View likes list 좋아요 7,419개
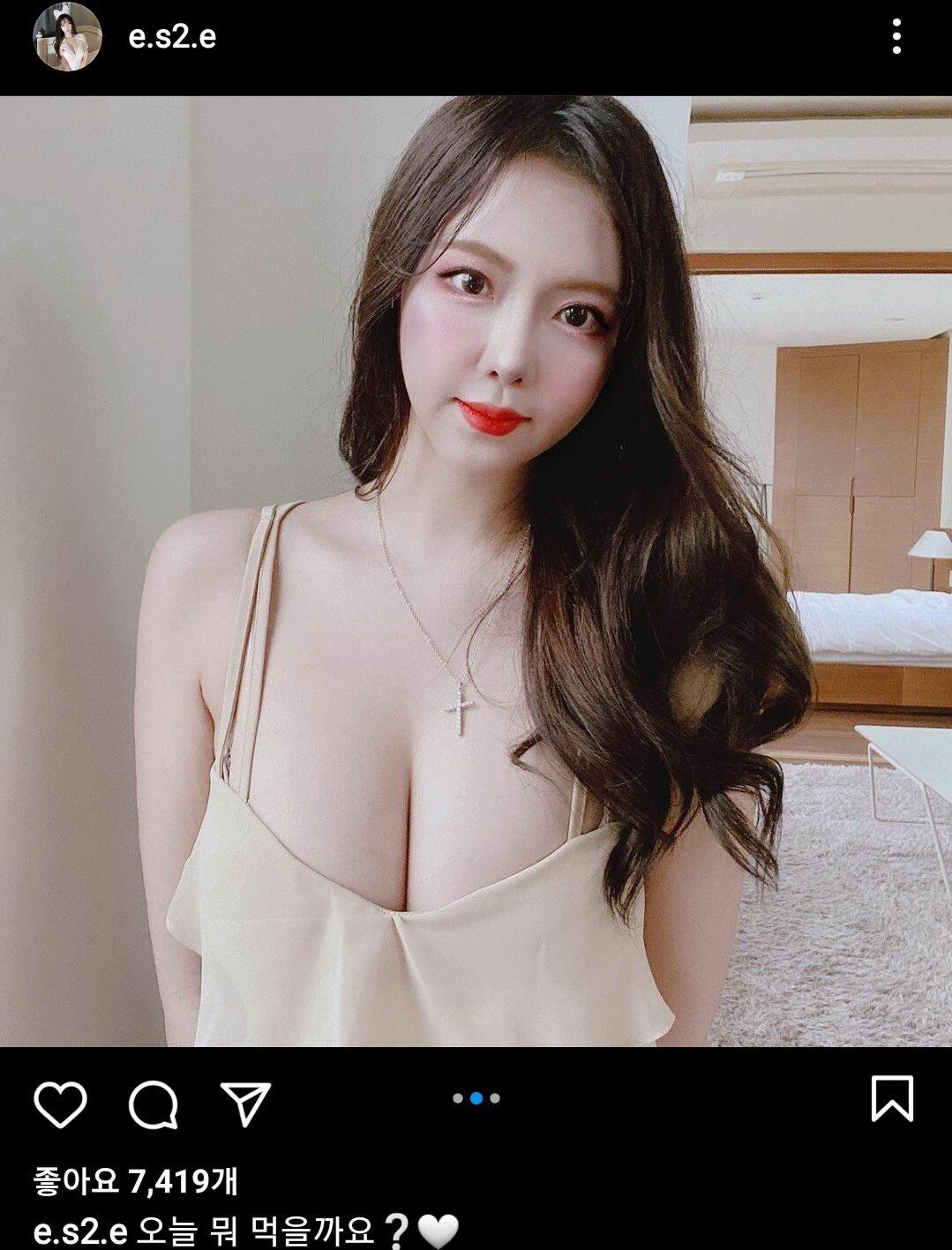 coord(136,1180)
